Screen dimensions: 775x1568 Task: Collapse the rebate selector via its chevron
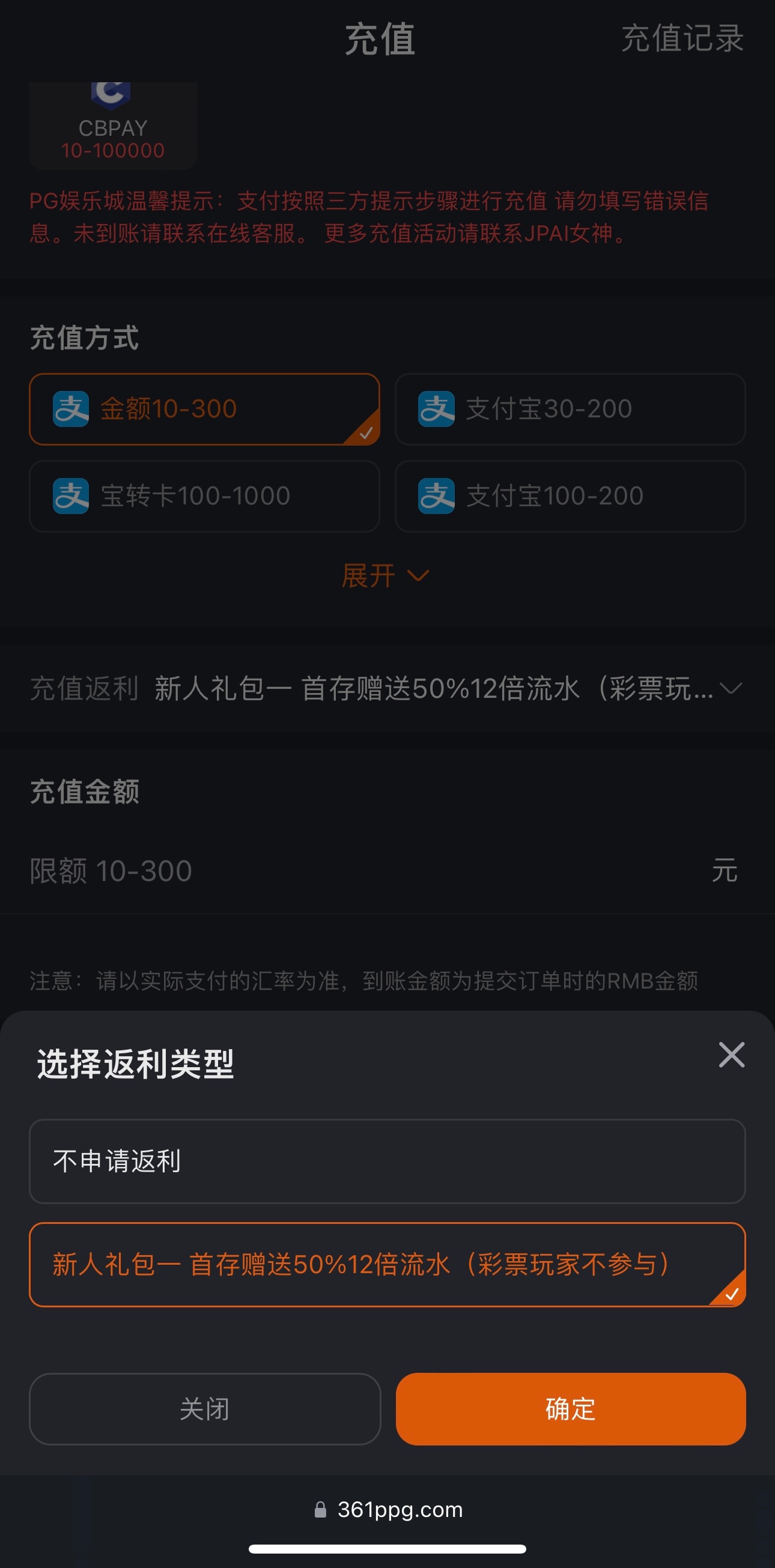coord(730,688)
